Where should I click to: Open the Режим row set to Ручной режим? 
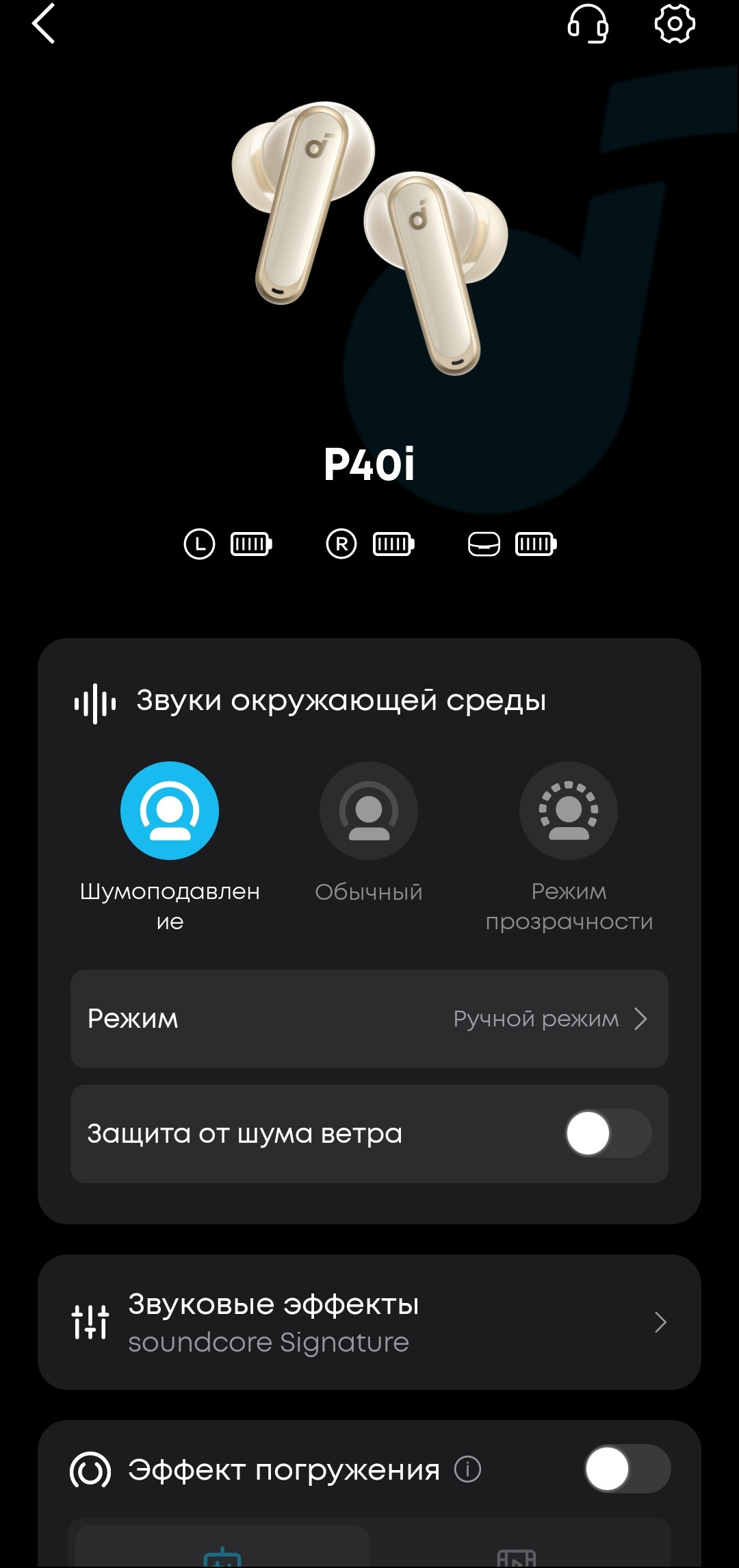click(369, 1019)
